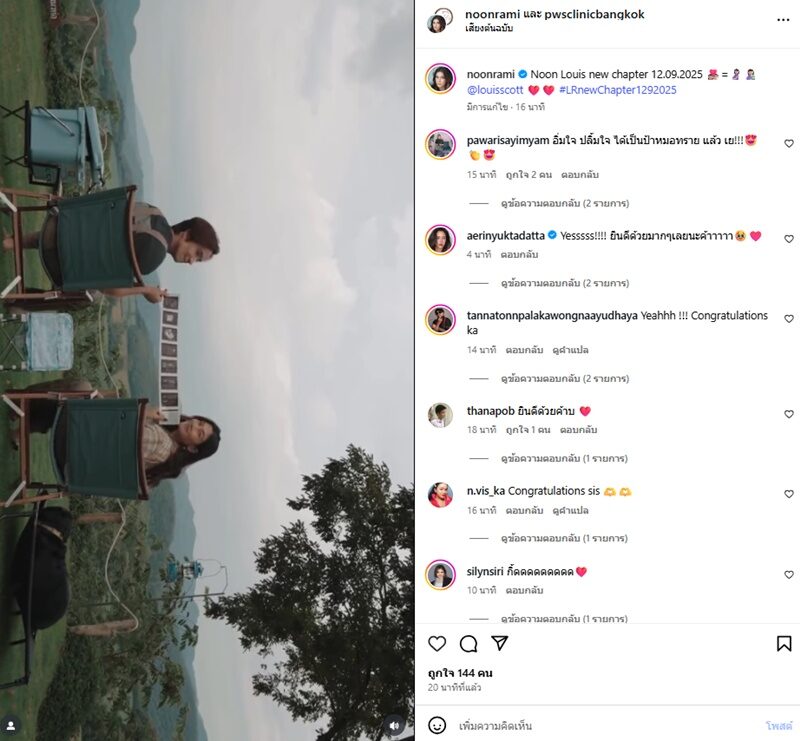Like pawarisayimyam's comment
This screenshot has height=741, width=800.
[788, 144]
